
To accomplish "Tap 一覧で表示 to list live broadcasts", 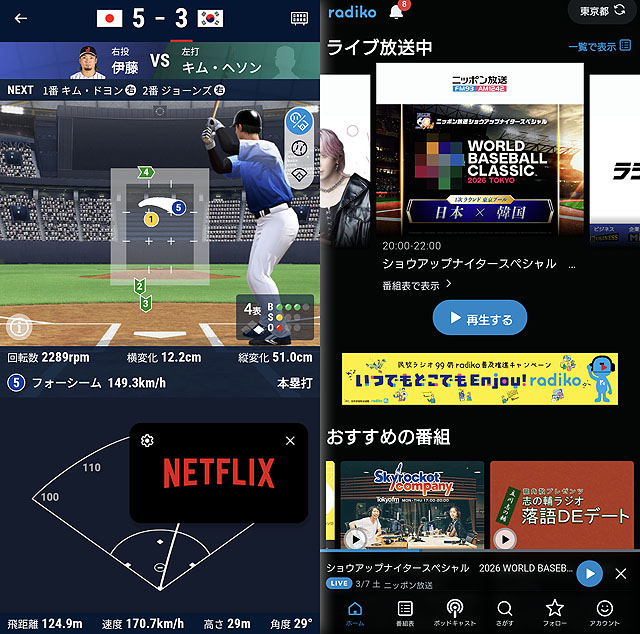I will click(599, 46).
